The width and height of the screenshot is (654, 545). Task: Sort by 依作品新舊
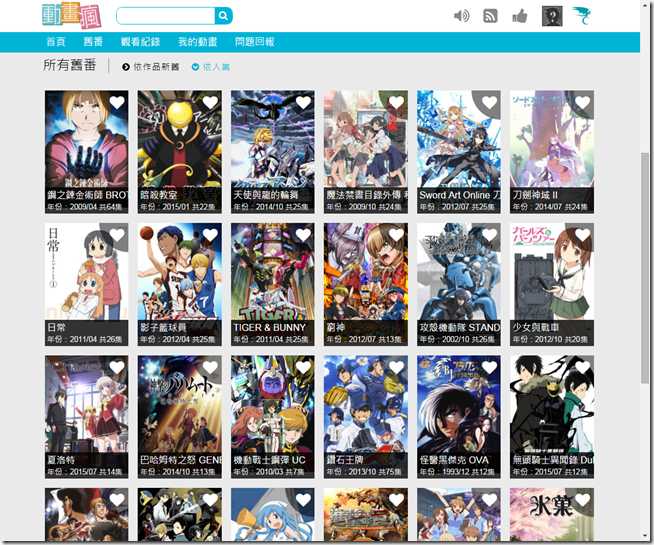[151, 67]
